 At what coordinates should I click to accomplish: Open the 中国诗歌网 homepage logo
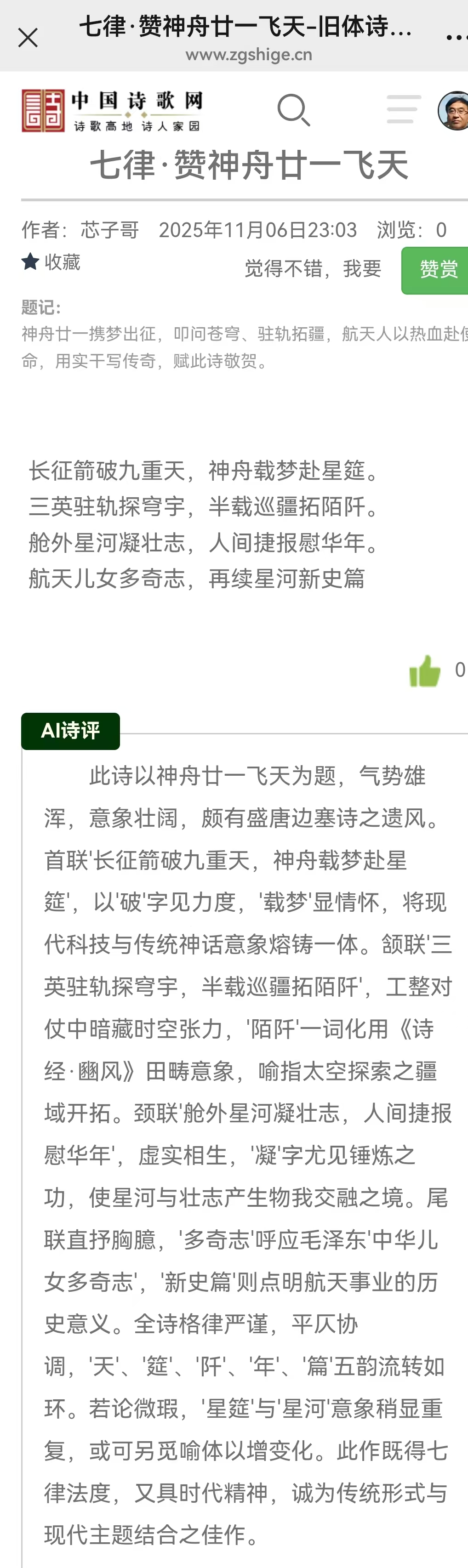click(111, 110)
